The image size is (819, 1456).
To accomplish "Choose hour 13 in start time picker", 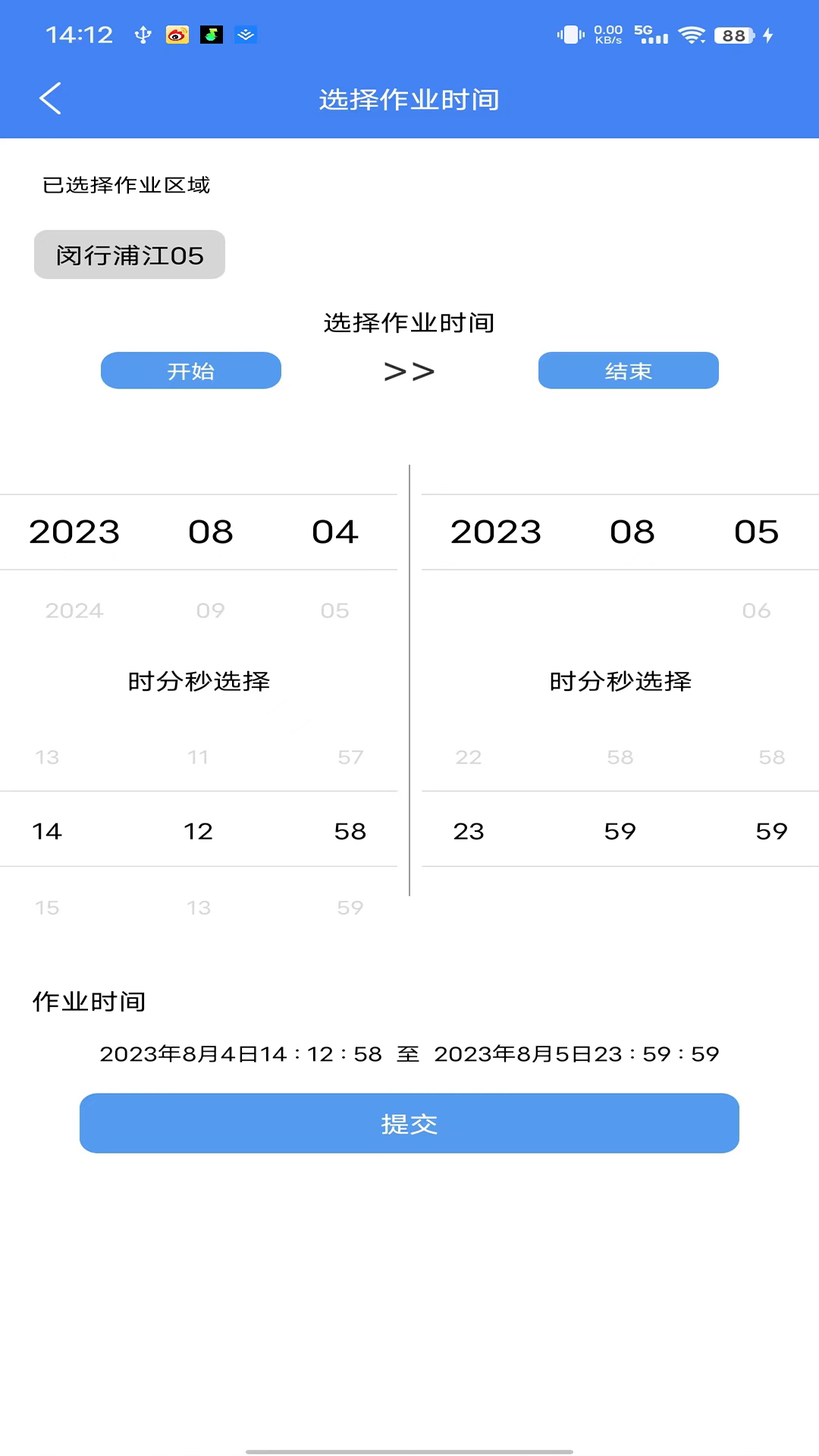I will click(x=47, y=757).
